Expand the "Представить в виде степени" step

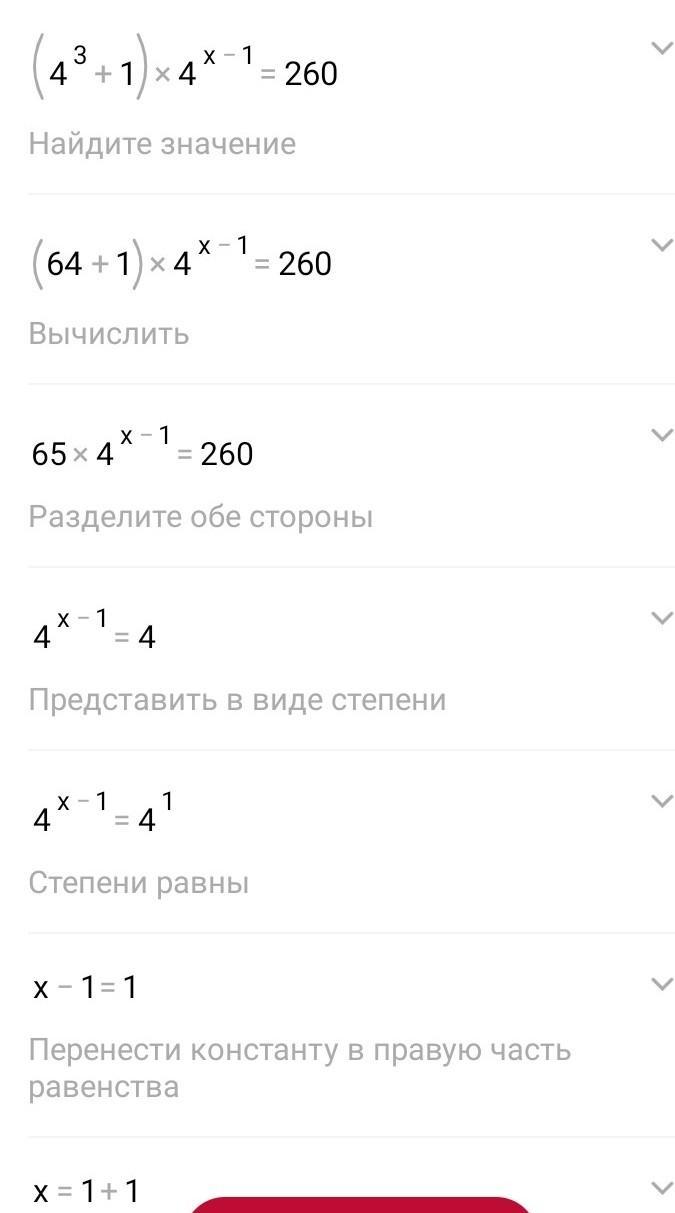tap(661, 618)
